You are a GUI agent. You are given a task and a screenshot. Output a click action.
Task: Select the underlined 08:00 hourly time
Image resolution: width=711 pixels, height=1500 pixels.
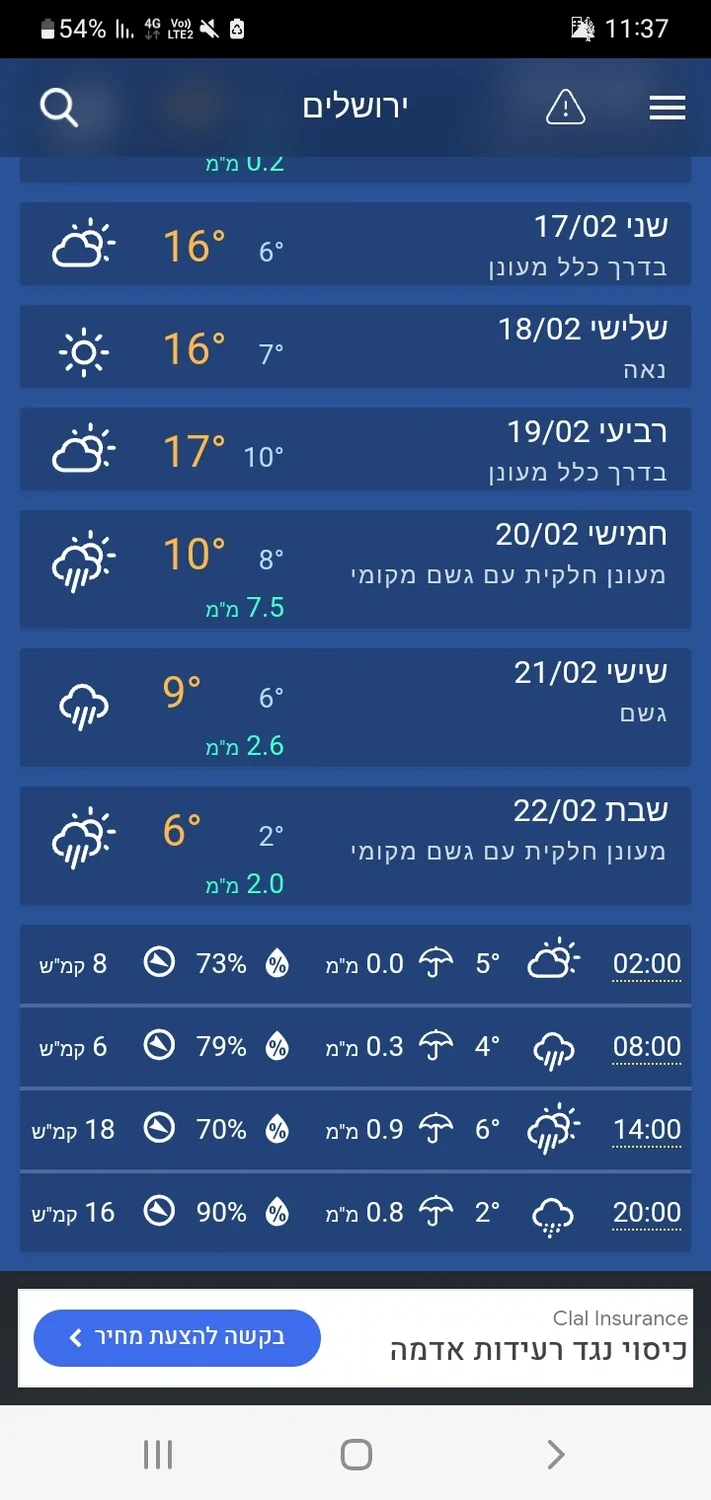(x=646, y=1047)
